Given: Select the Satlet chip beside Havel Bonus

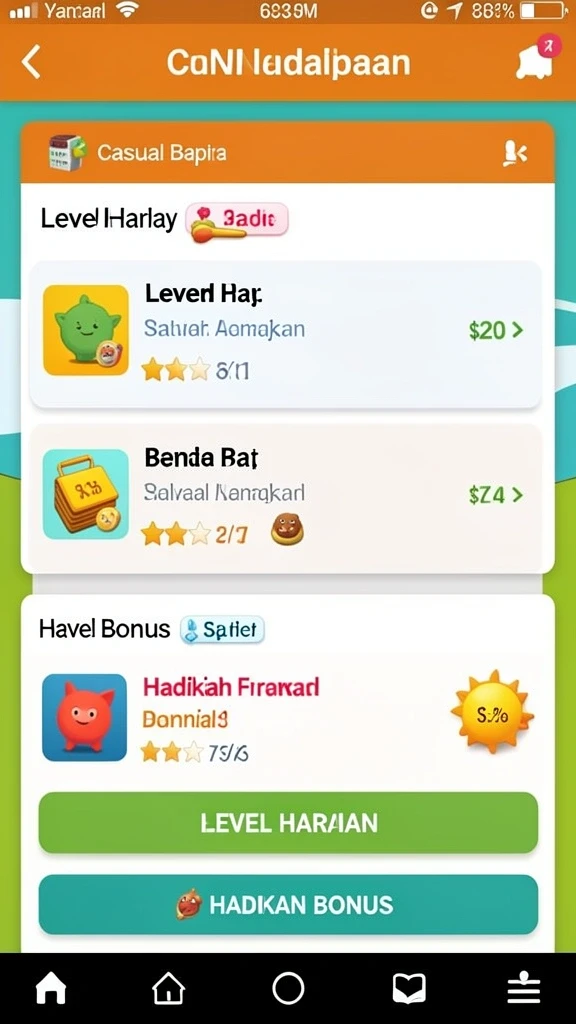Looking at the screenshot, I should (222, 630).
